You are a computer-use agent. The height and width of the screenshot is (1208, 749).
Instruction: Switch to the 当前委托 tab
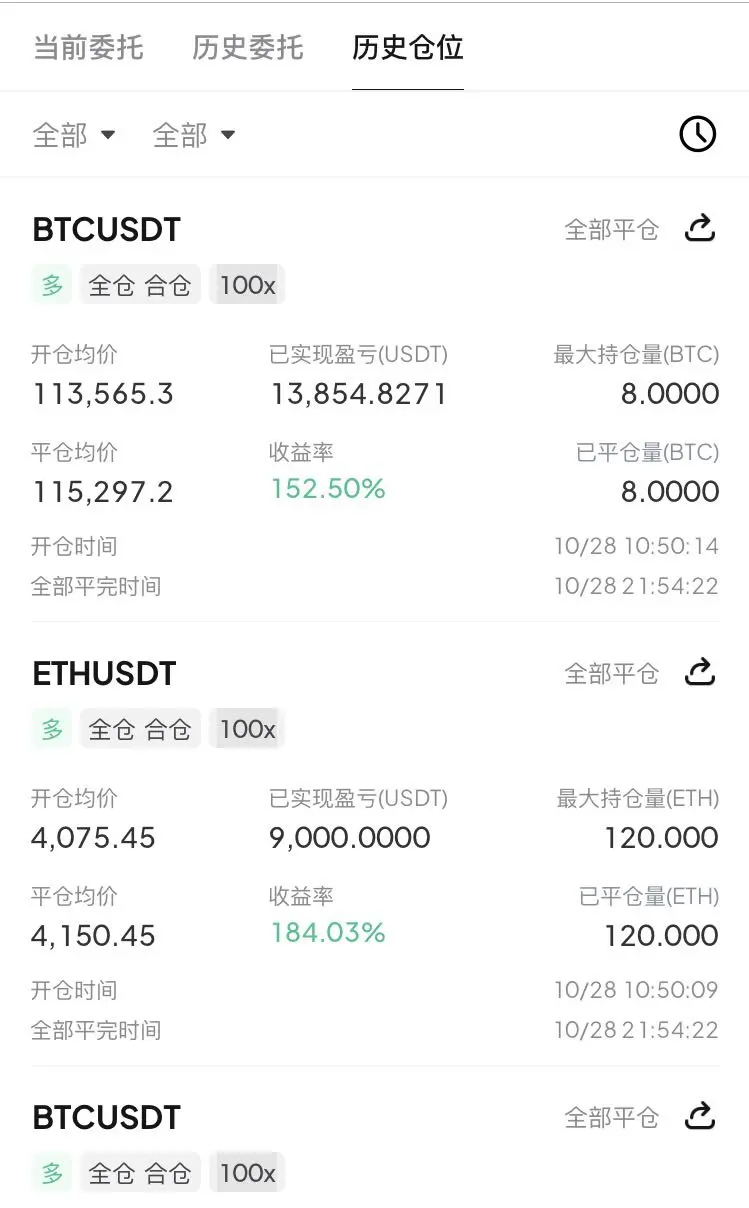pyautogui.click(x=88, y=47)
